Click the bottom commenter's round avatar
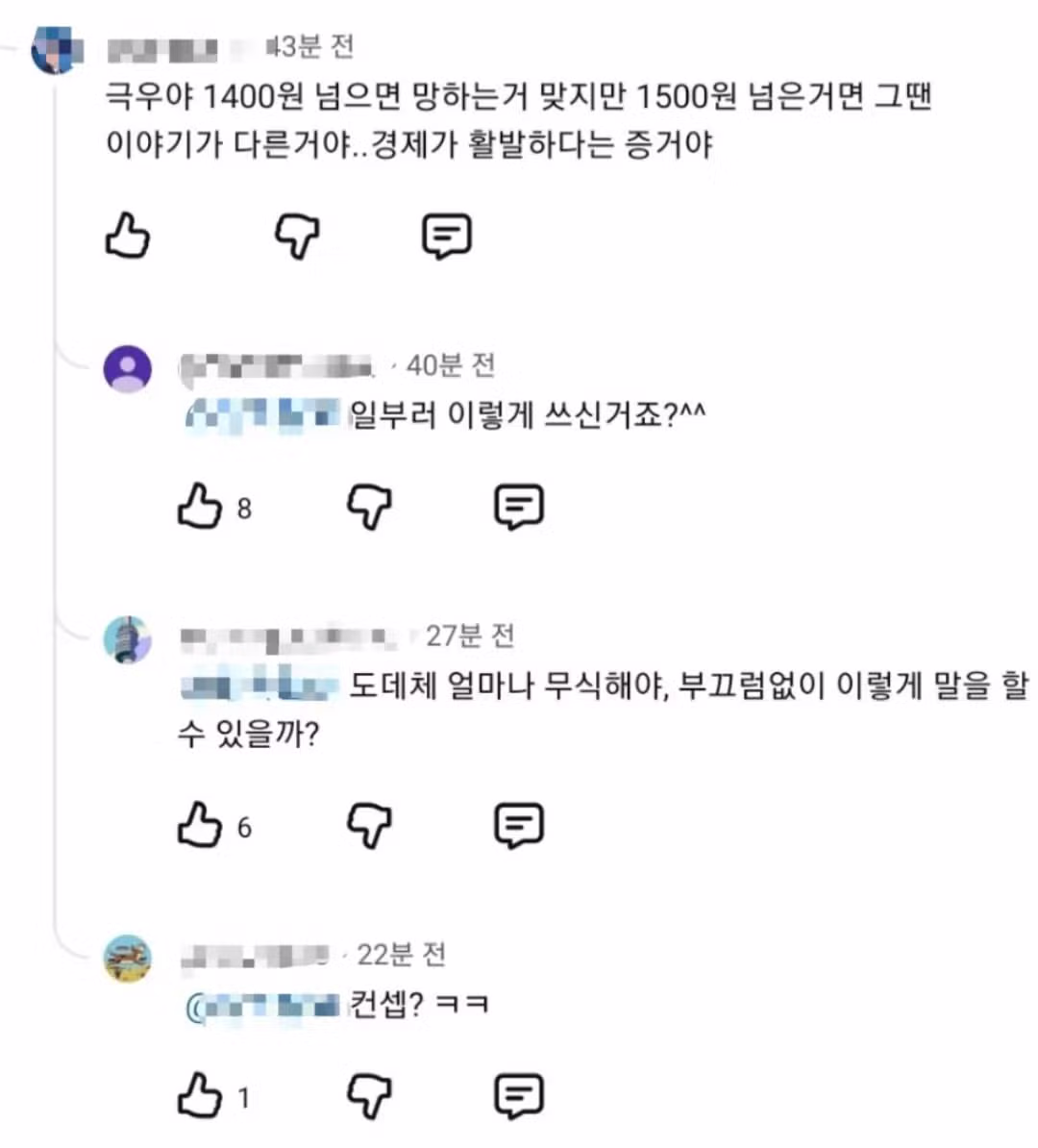1038x1148 pixels. pos(128,959)
